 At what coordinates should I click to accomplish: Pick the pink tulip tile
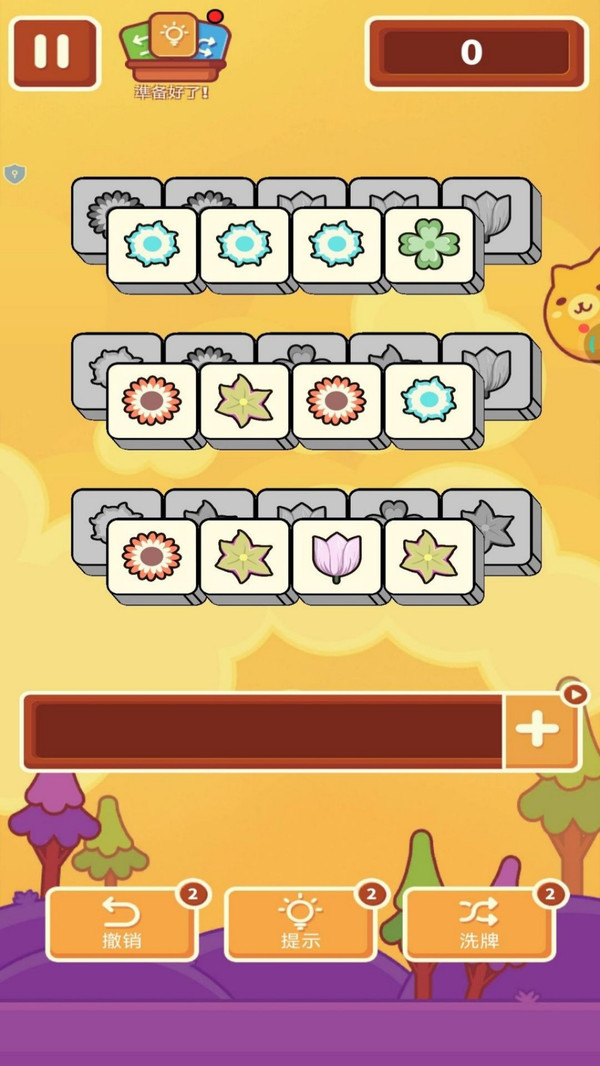[337, 557]
